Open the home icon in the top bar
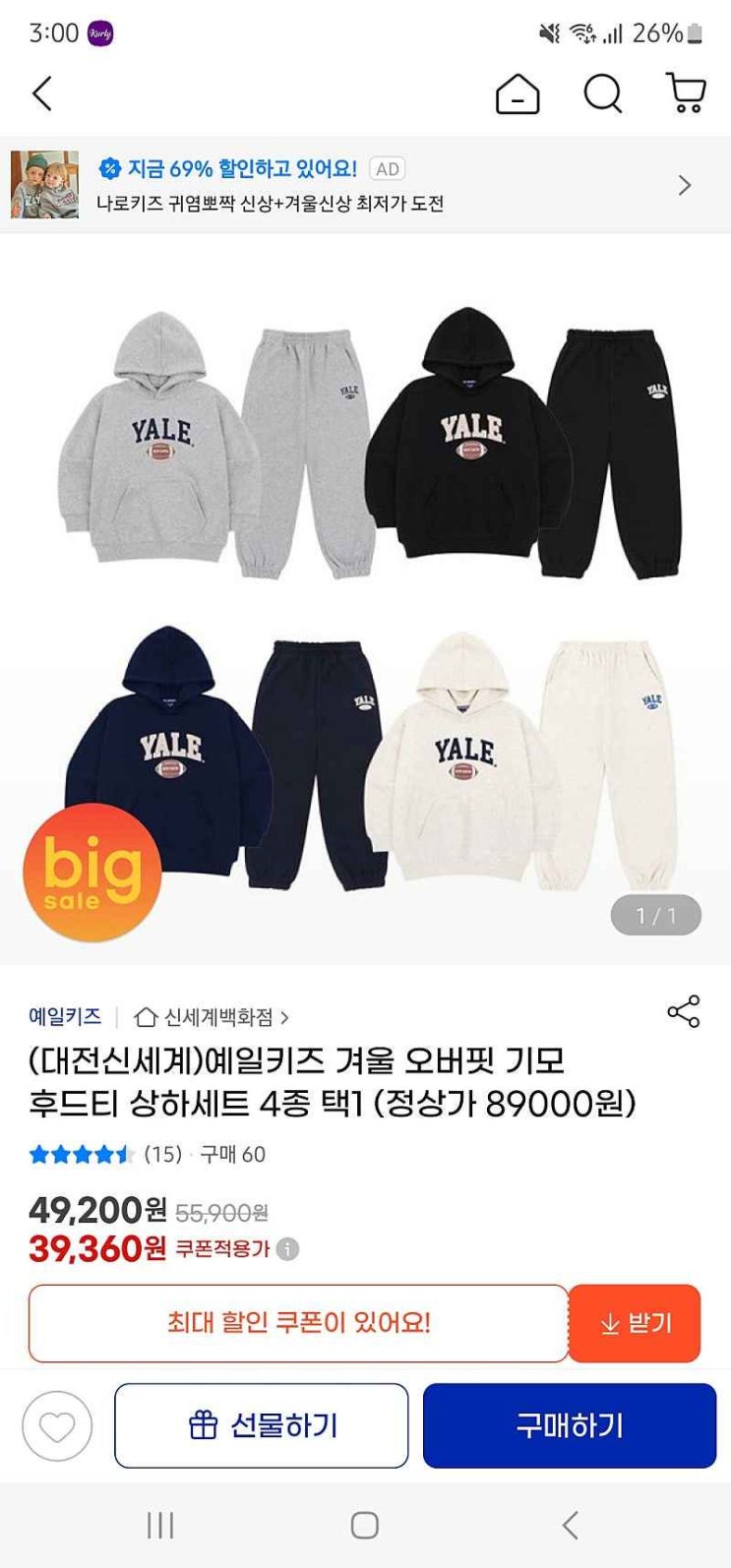The height and width of the screenshot is (1568, 731). click(518, 94)
